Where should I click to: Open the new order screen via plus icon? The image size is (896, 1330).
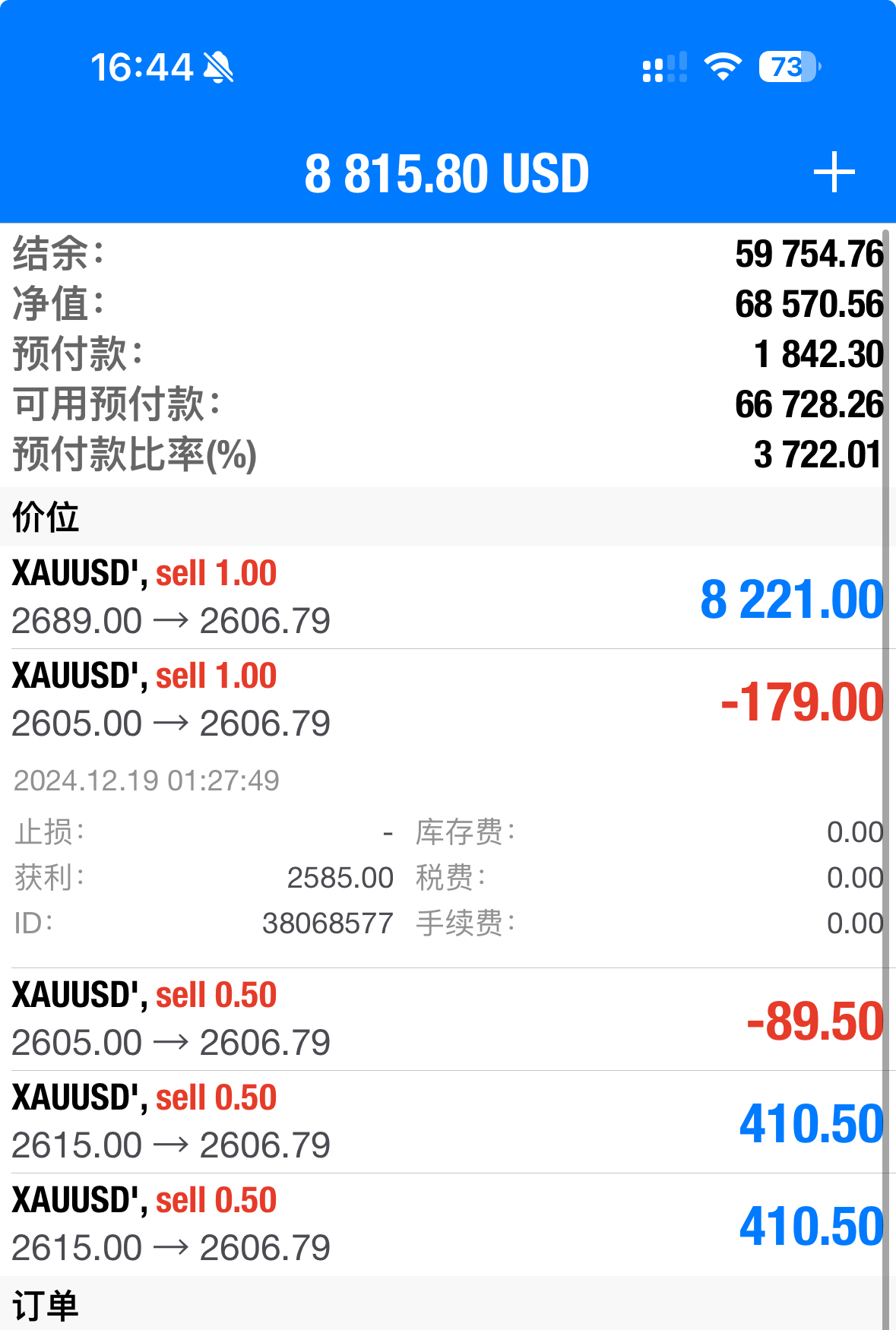tap(834, 173)
